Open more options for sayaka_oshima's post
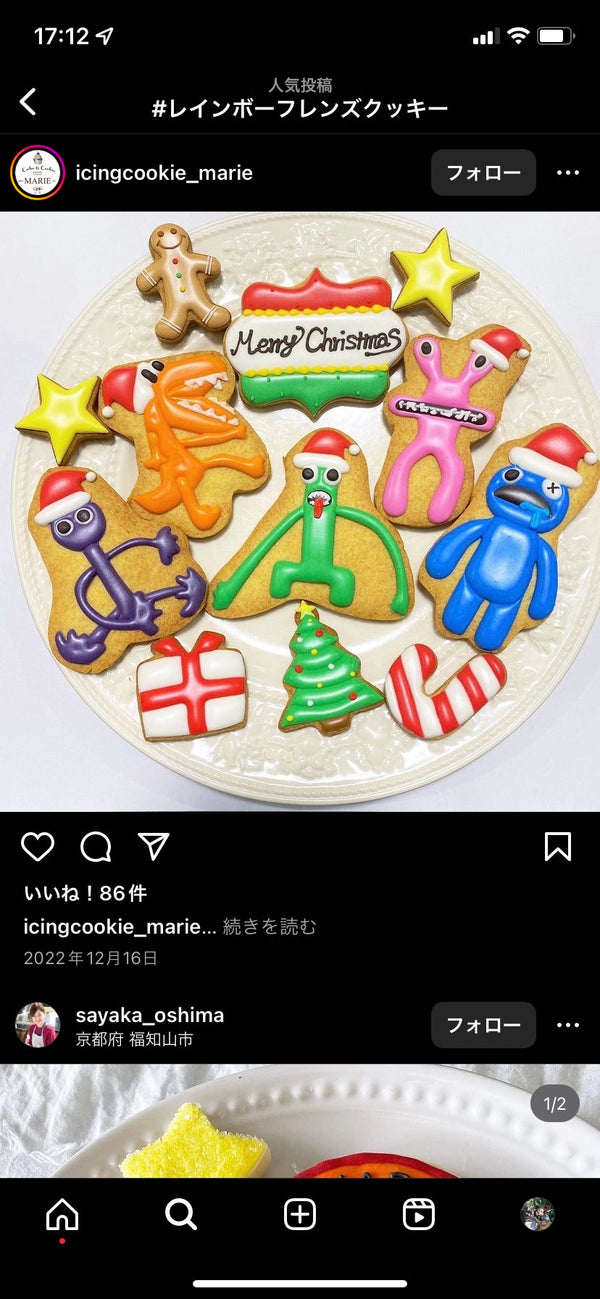 (567, 1025)
